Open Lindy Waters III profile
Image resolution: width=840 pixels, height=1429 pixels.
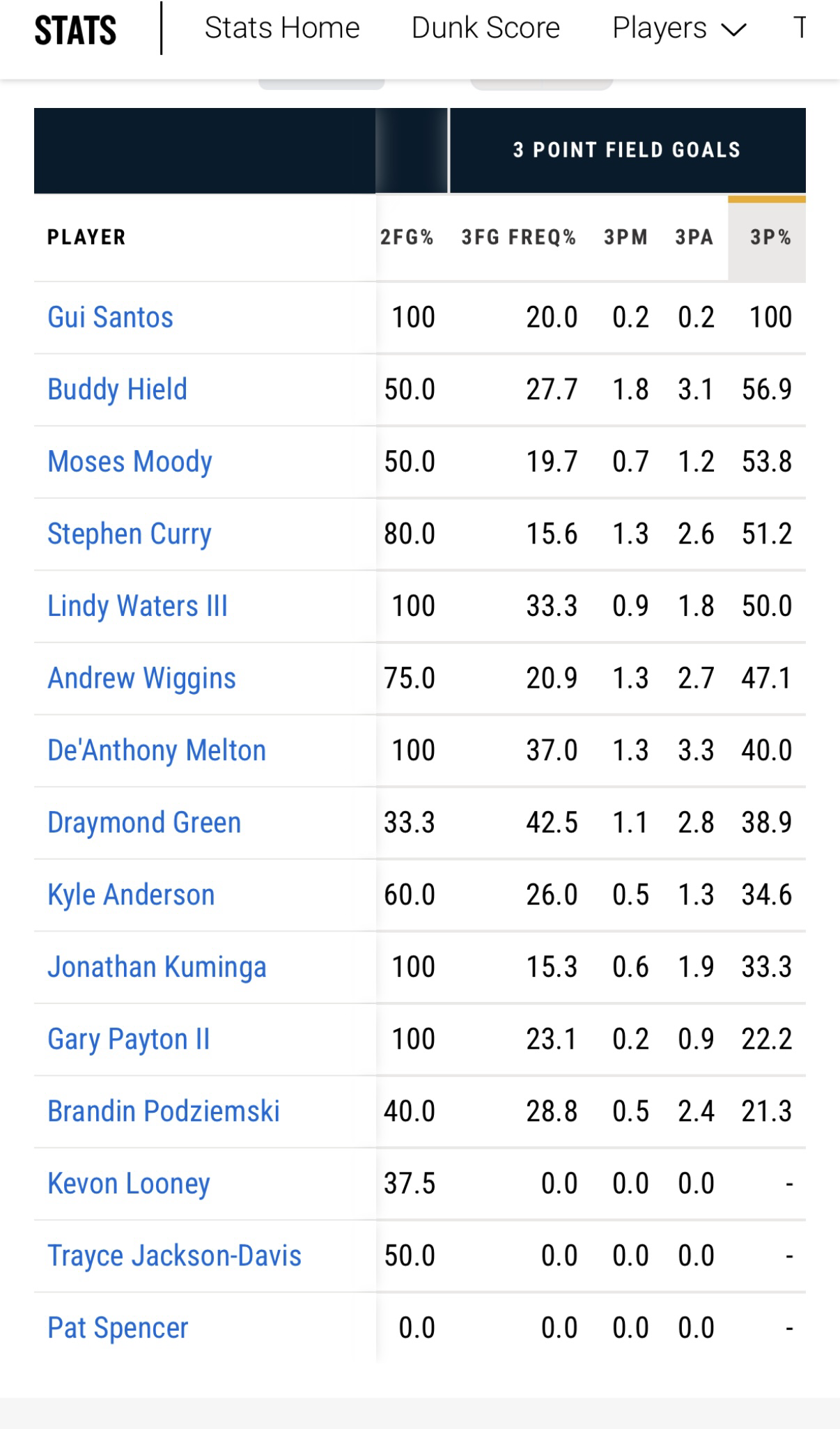point(137,606)
